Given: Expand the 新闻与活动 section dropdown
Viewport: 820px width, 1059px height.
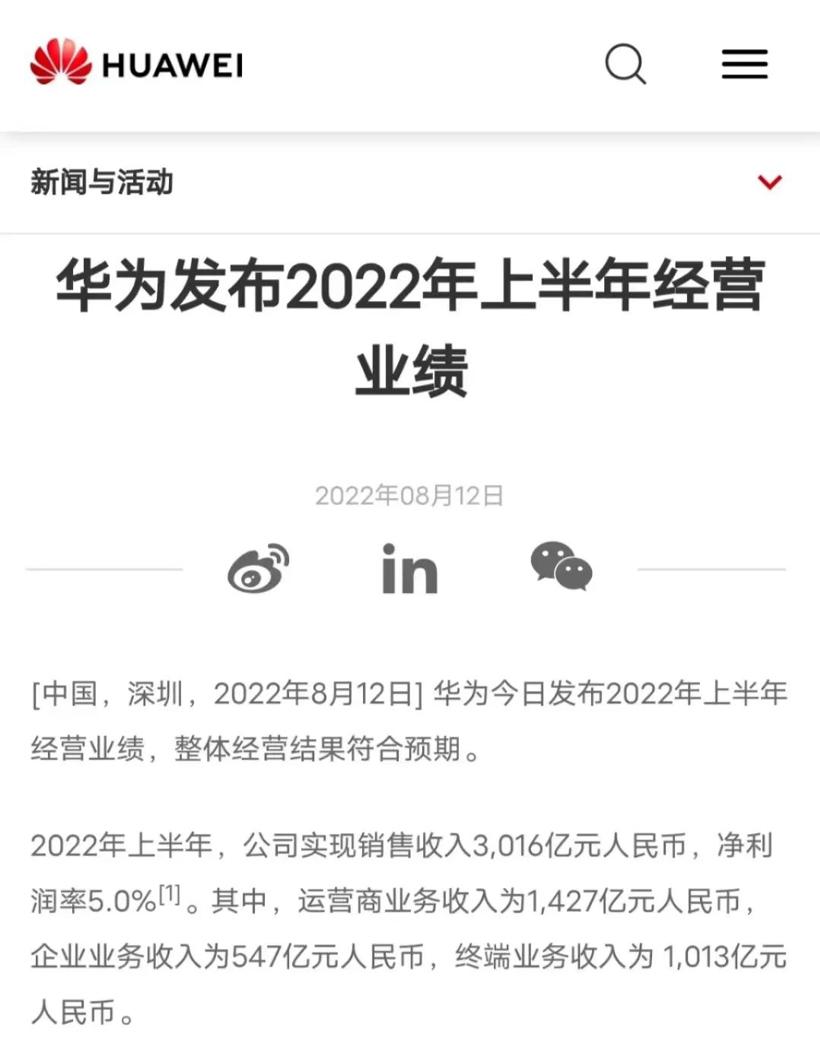Looking at the screenshot, I should (x=769, y=182).
